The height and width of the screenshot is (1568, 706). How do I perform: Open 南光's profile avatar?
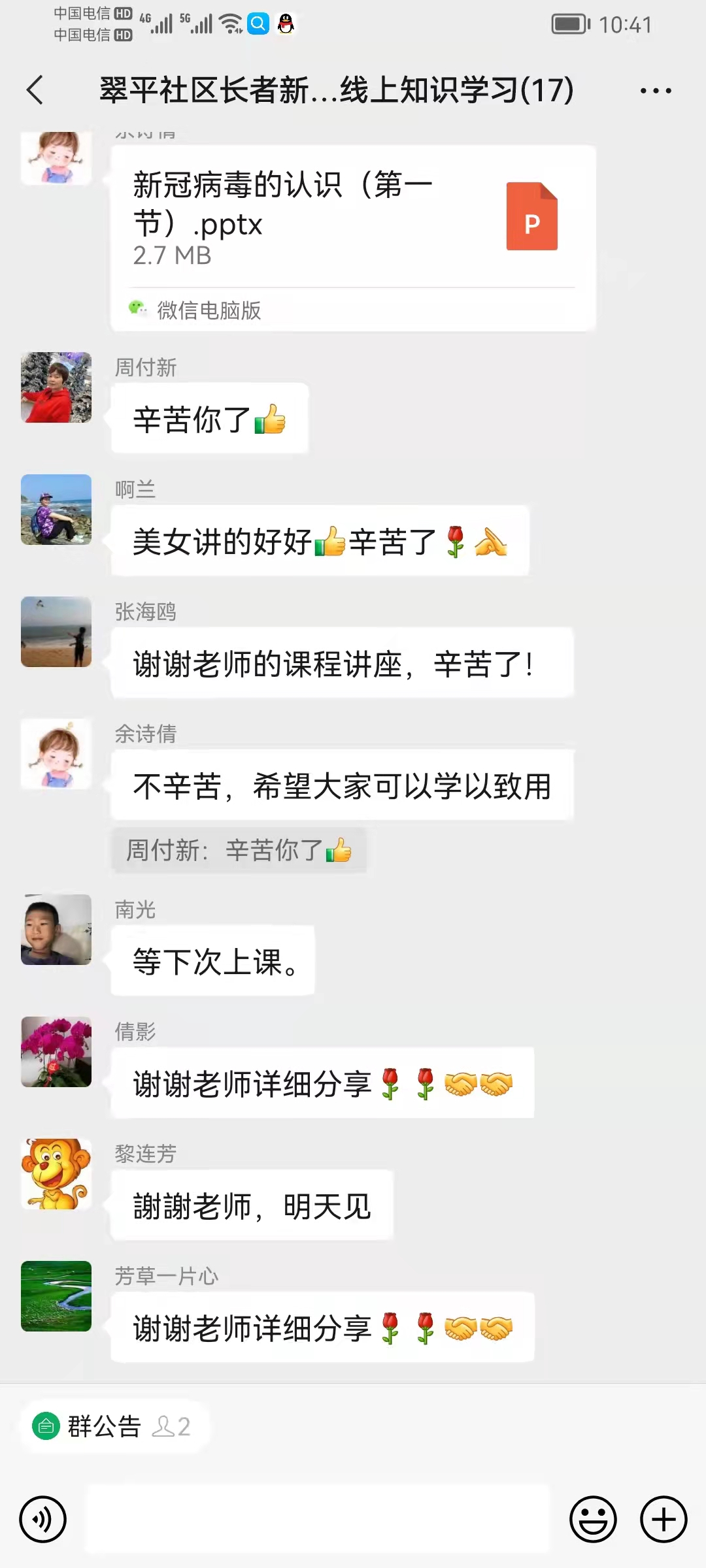56,930
